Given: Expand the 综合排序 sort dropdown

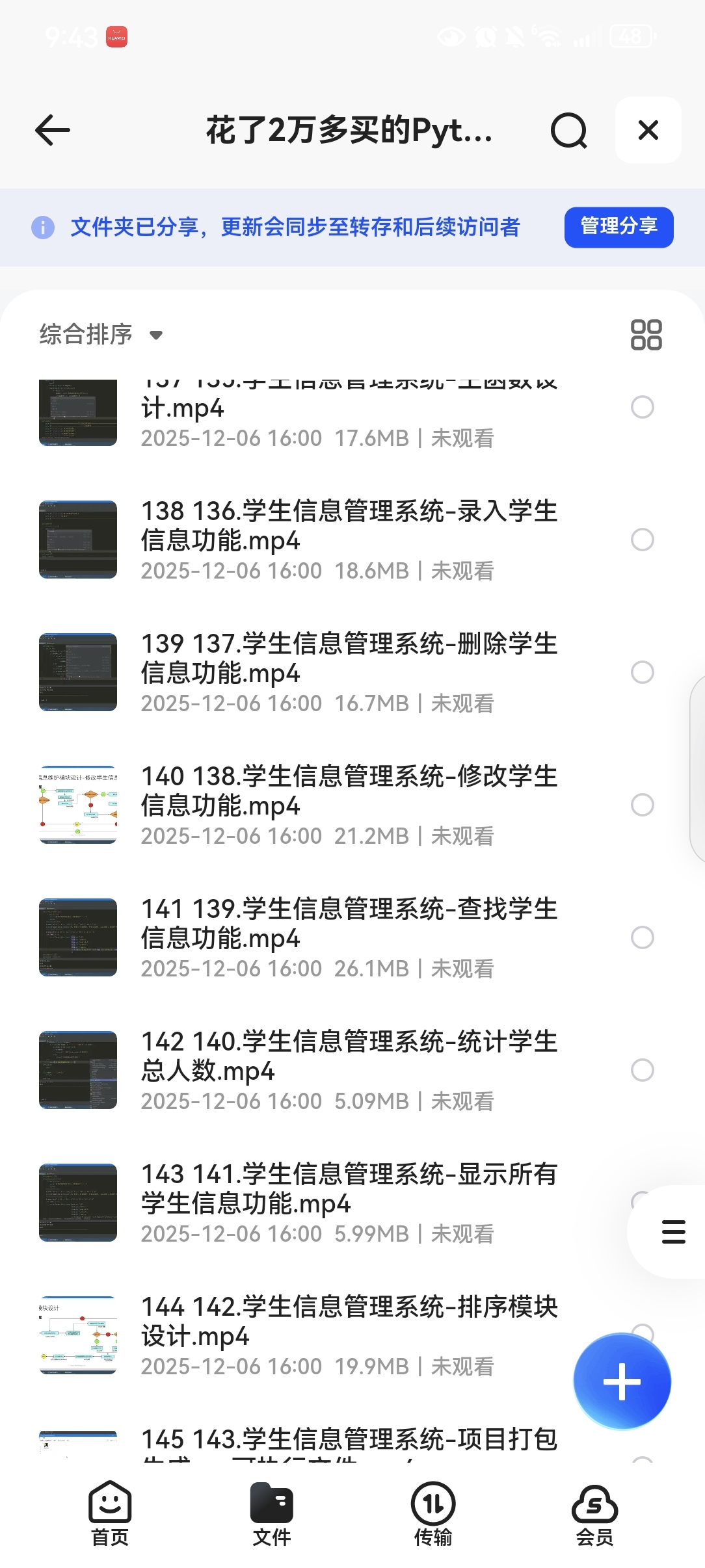Looking at the screenshot, I should click(101, 335).
